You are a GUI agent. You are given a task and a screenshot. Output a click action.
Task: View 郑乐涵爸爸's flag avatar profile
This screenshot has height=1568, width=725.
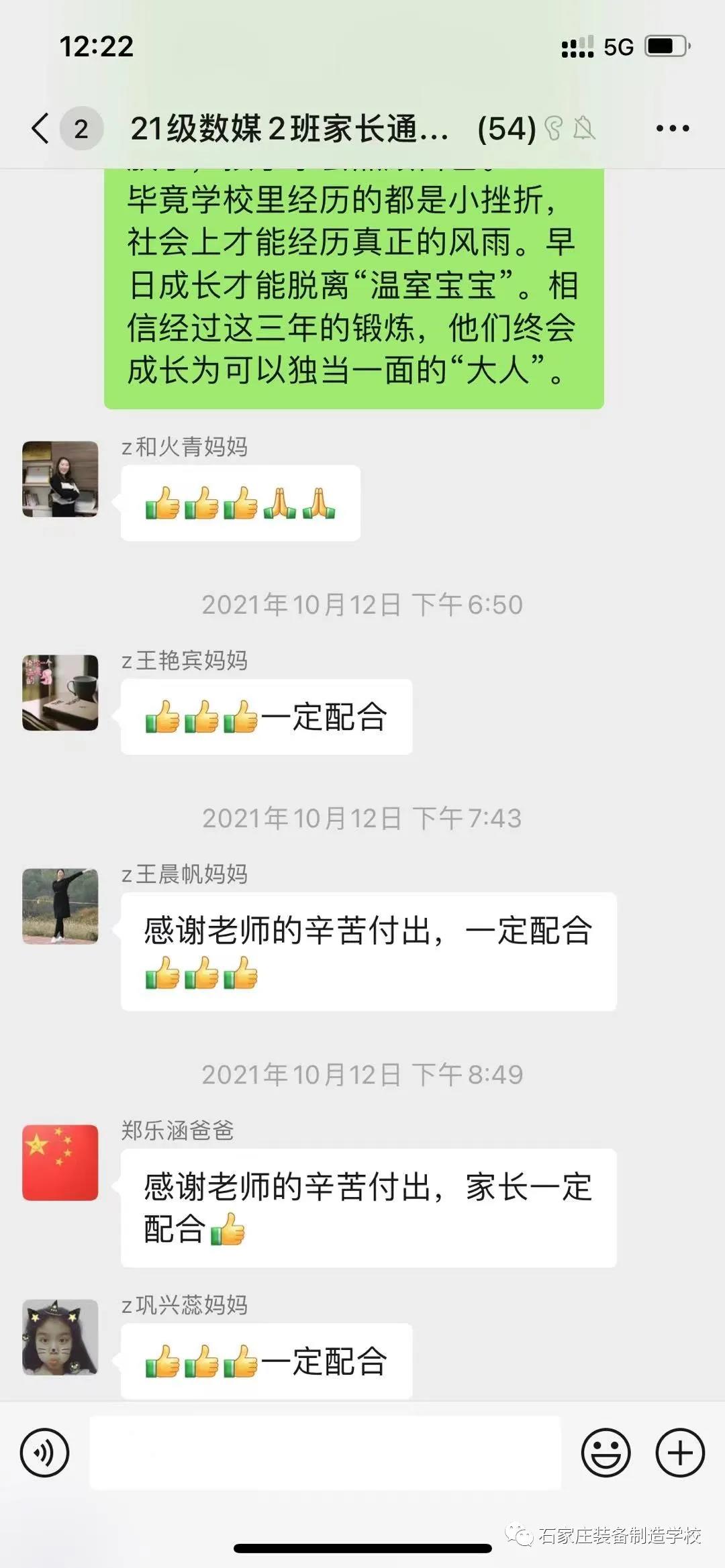[60, 1162]
